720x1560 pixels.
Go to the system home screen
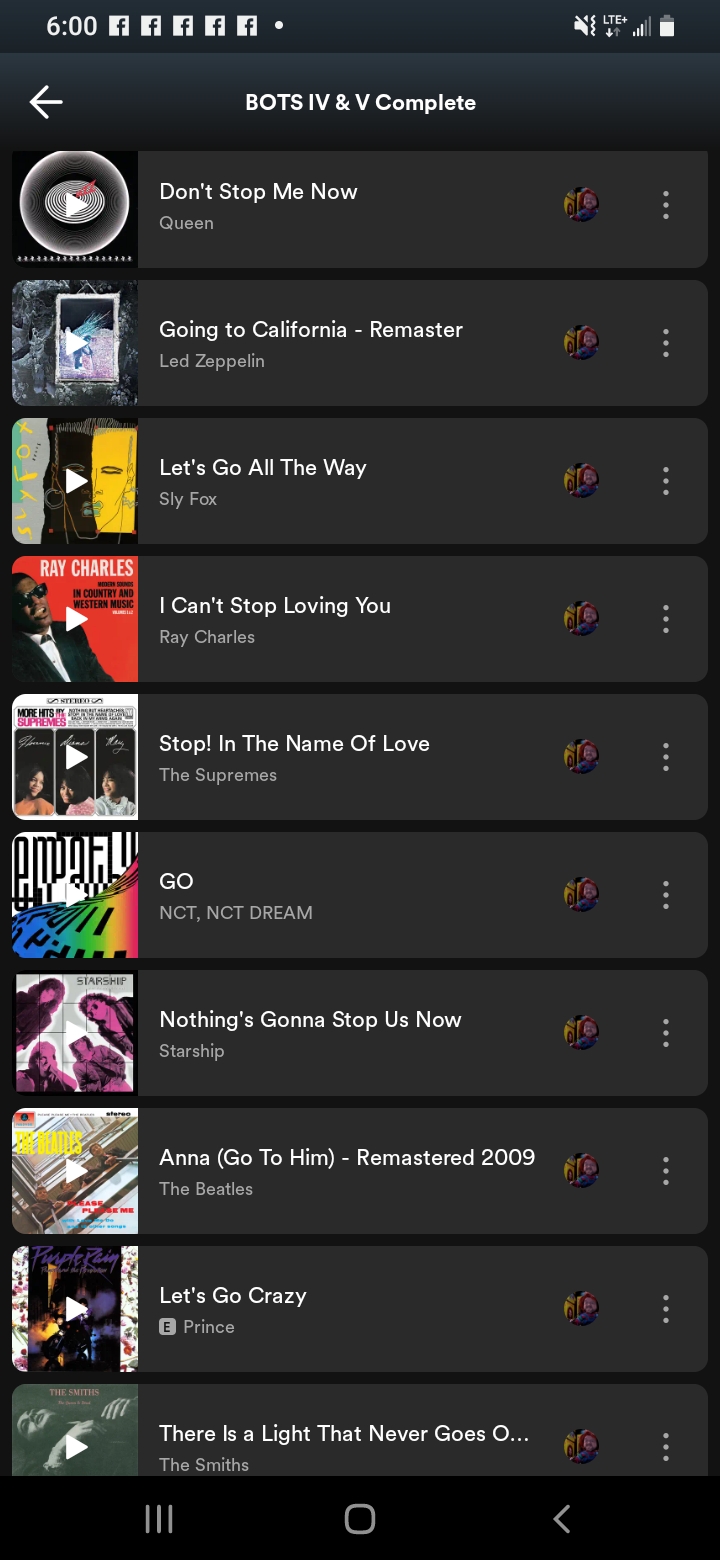pyautogui.click(x=360, y=1519)
